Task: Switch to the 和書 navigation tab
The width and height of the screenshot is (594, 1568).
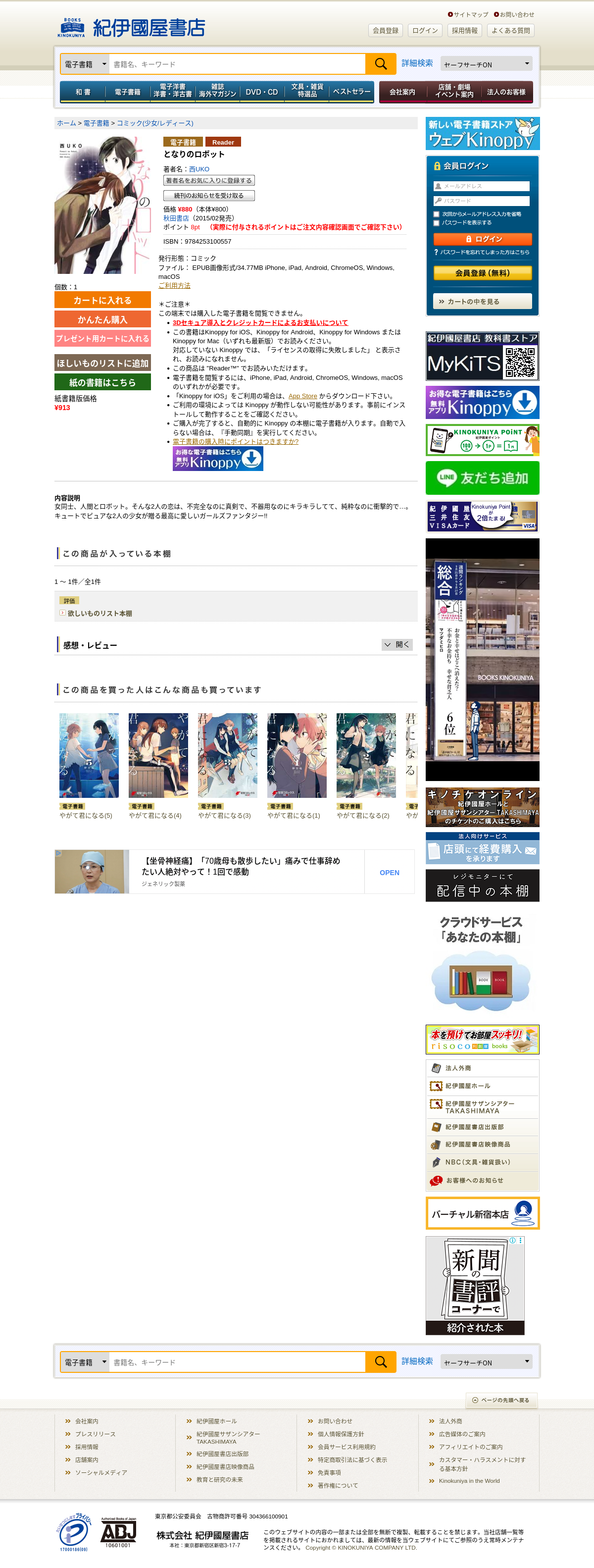Action: pyautogui.click(x=83, y=92)
